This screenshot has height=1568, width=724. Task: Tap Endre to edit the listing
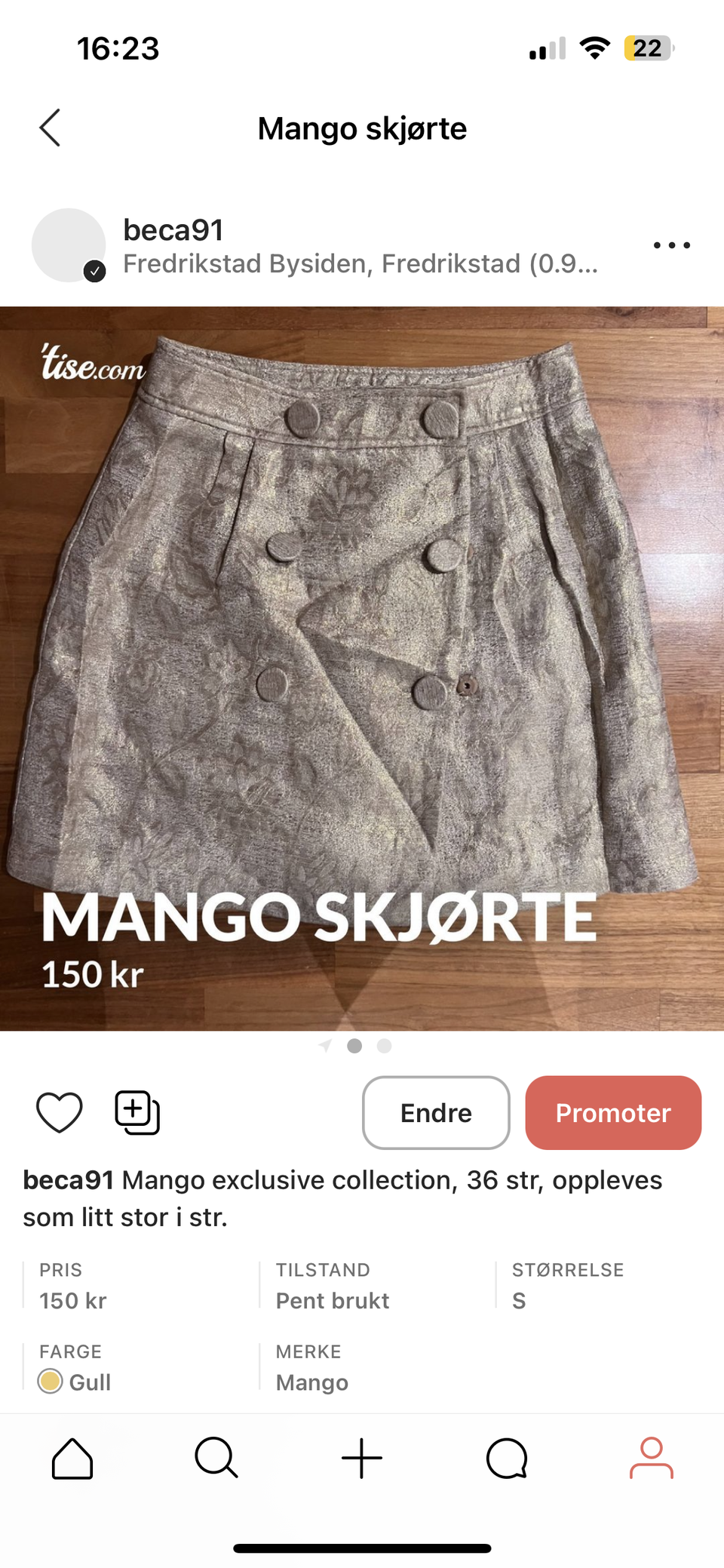tap(436, 1112)
